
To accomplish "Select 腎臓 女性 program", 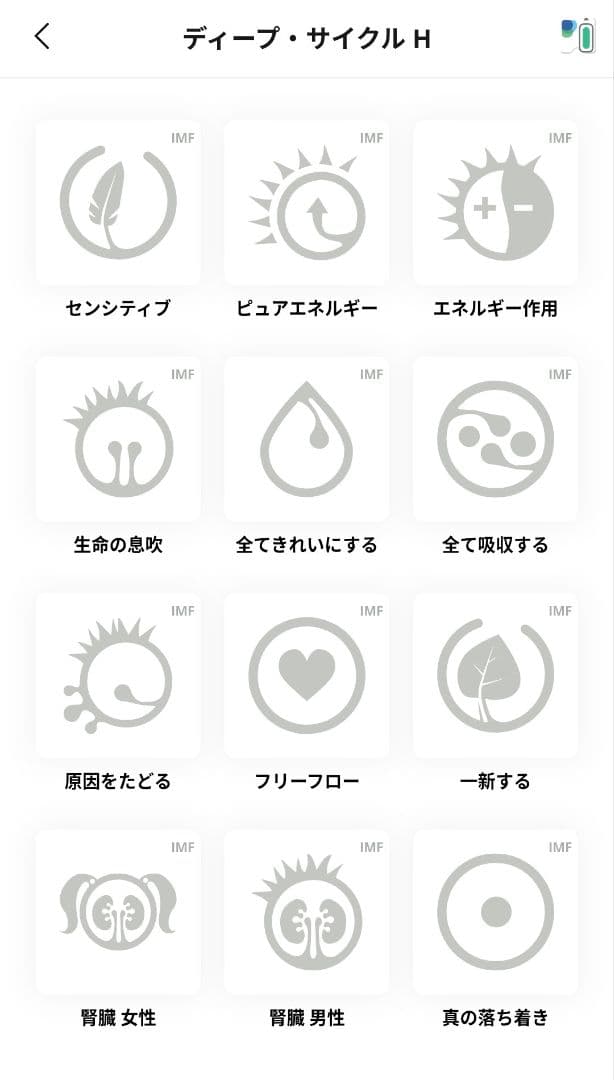I will [118, 911].
